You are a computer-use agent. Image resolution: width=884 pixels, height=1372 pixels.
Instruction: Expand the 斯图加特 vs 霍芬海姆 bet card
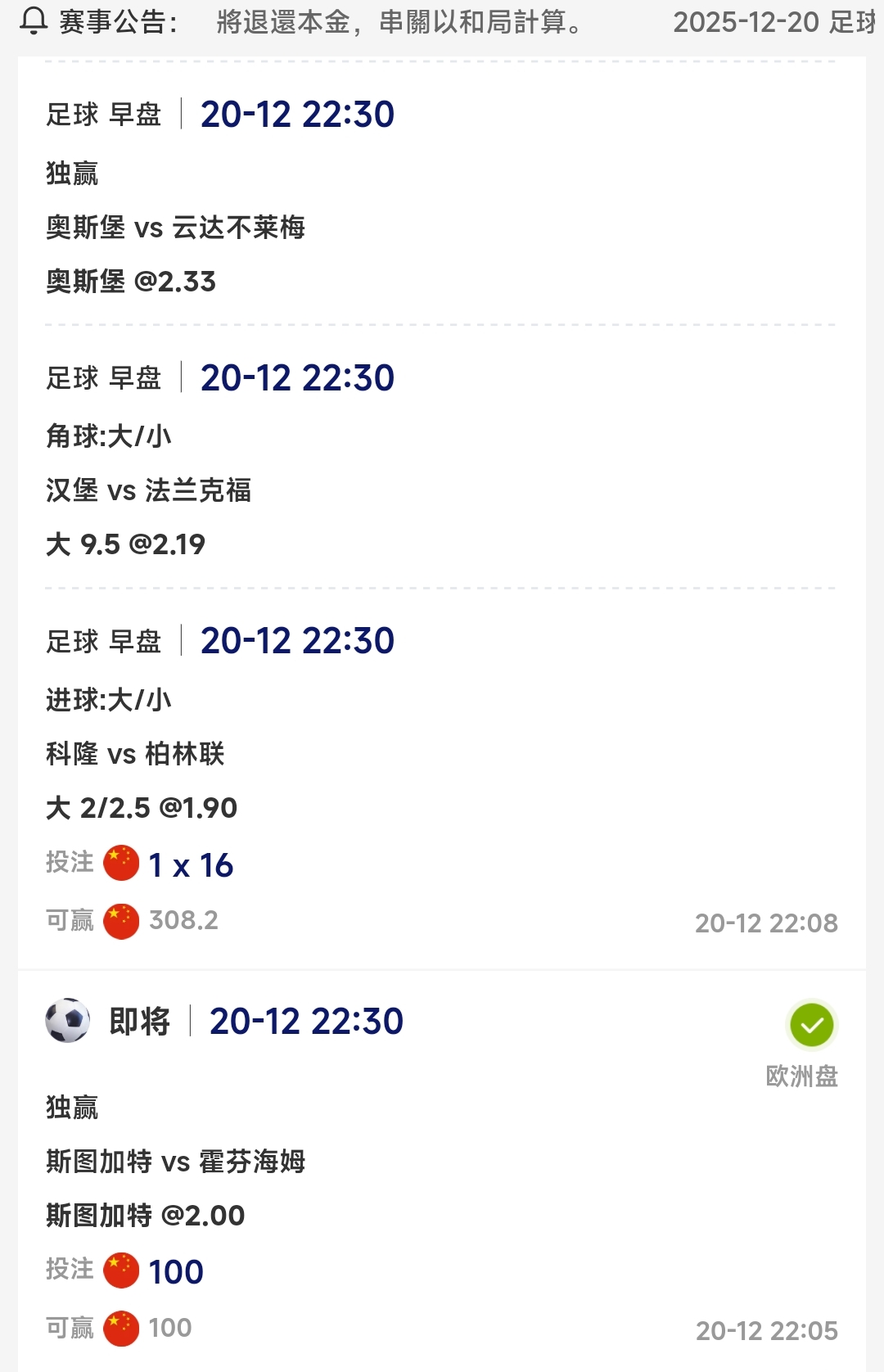click(177, 1162)
